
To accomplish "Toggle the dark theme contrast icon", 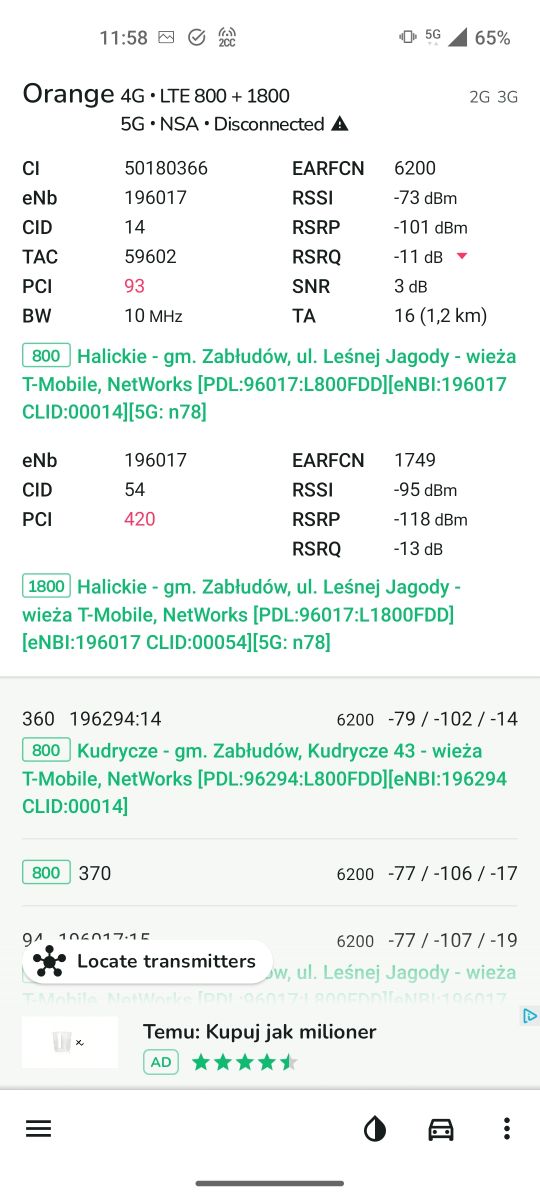I will point(375,1129).
